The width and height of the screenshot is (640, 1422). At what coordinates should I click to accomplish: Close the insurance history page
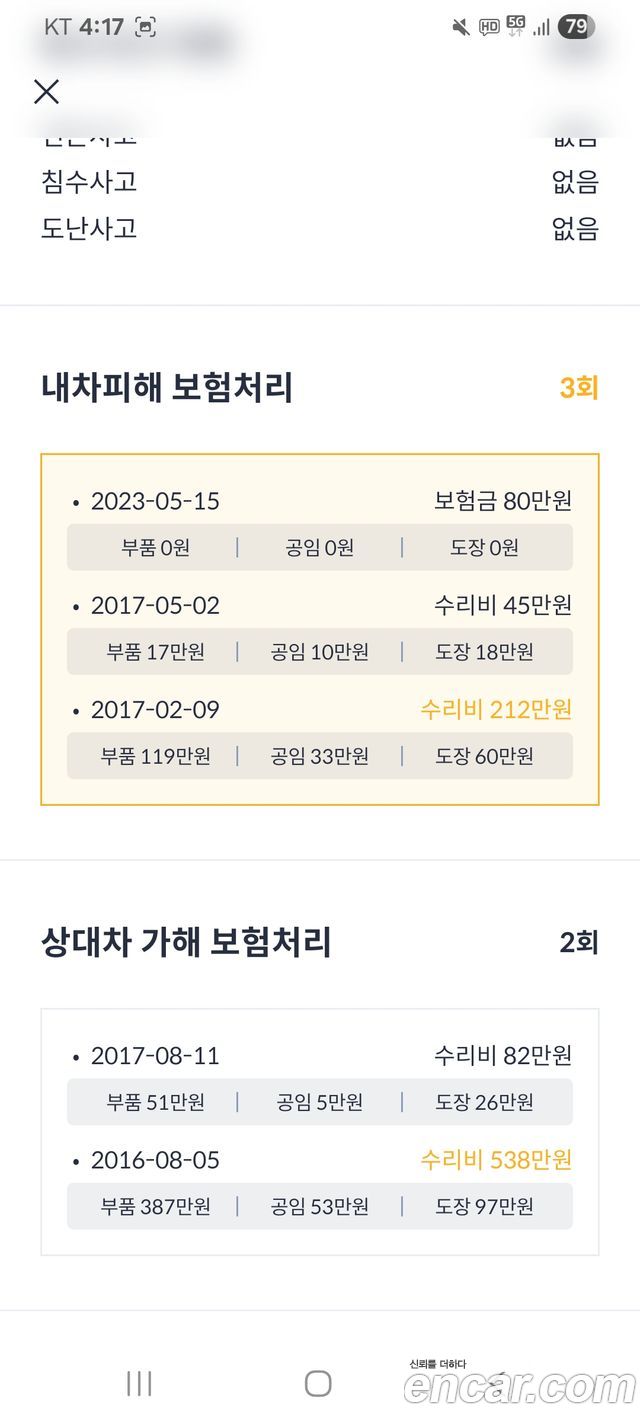(x=46, y=92)
